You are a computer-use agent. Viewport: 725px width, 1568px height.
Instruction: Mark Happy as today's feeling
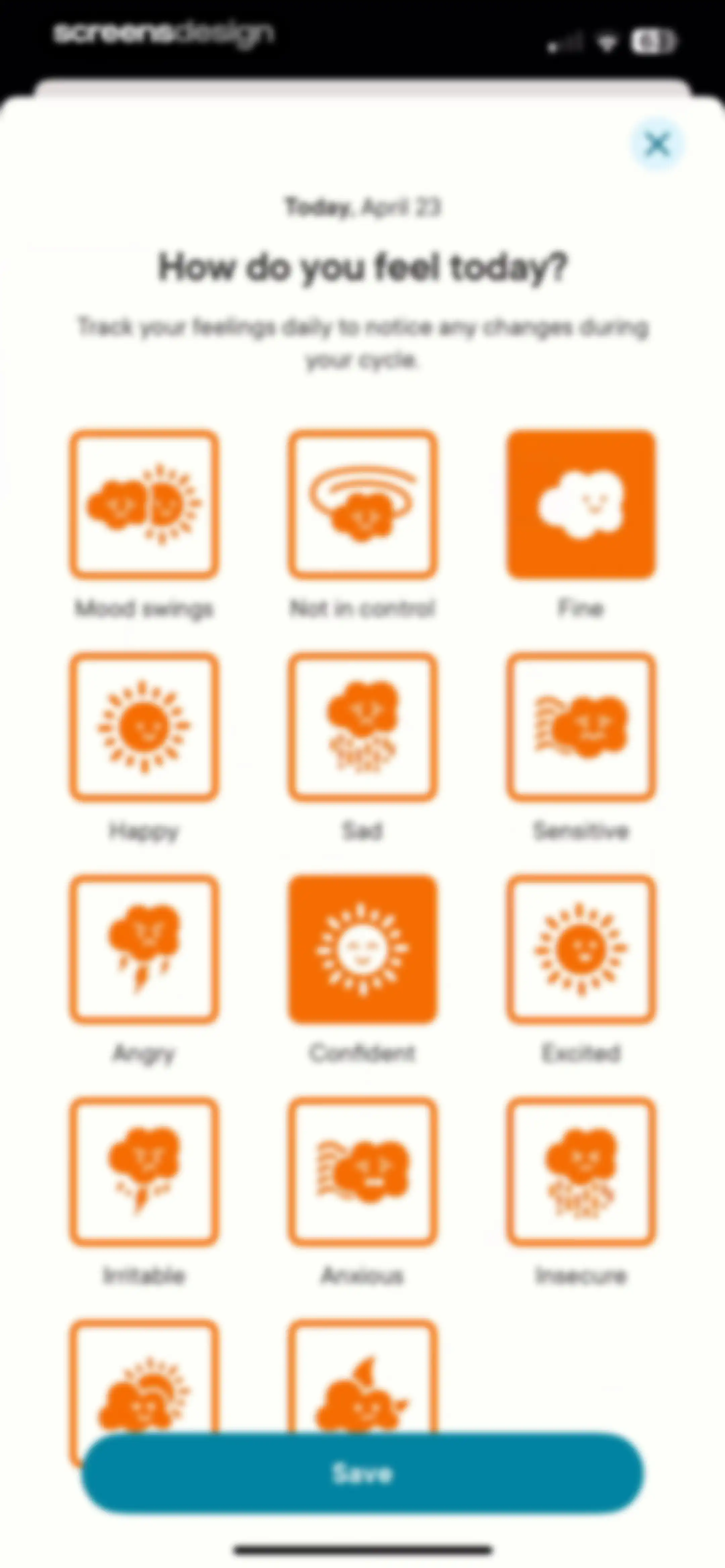click(144, 726)
